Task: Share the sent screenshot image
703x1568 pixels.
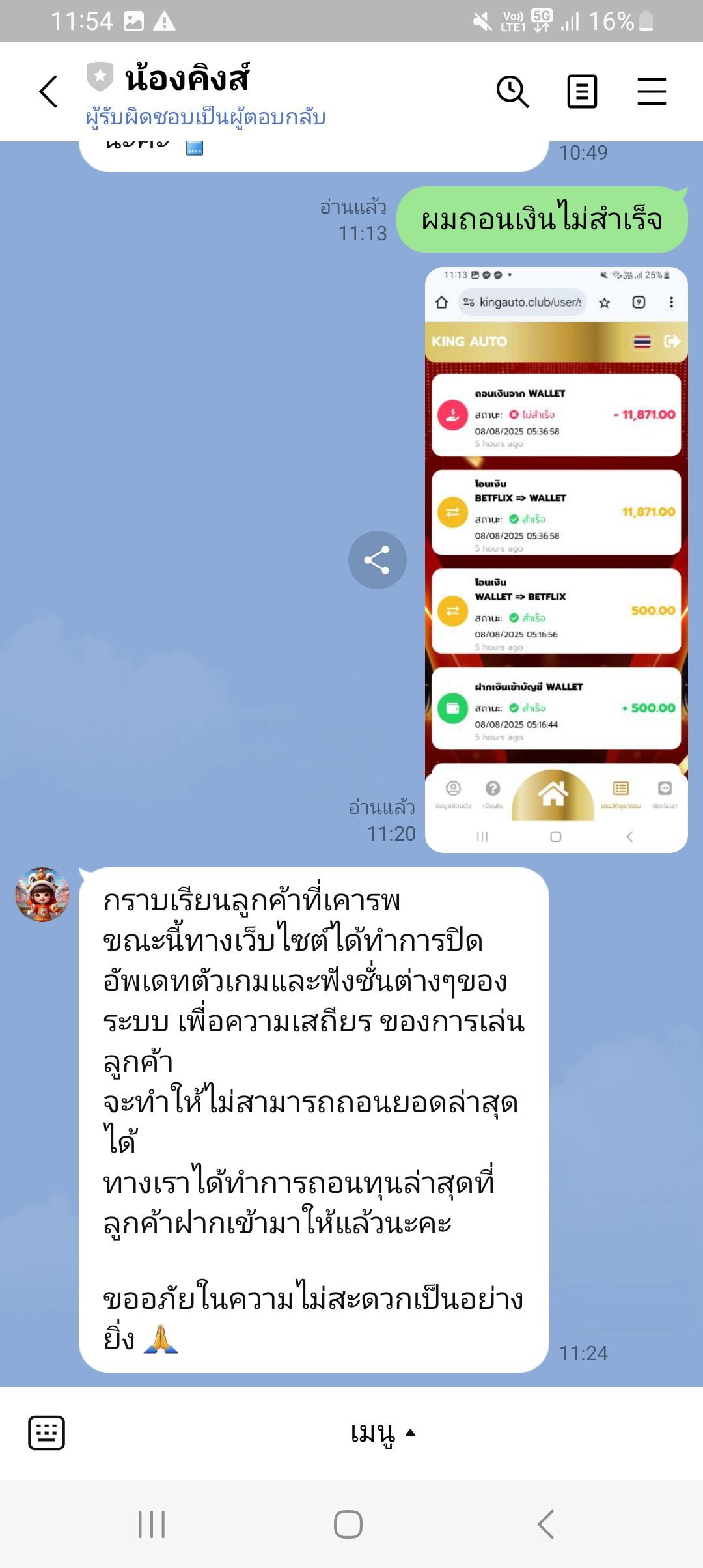Action: [x=377, y=560]
